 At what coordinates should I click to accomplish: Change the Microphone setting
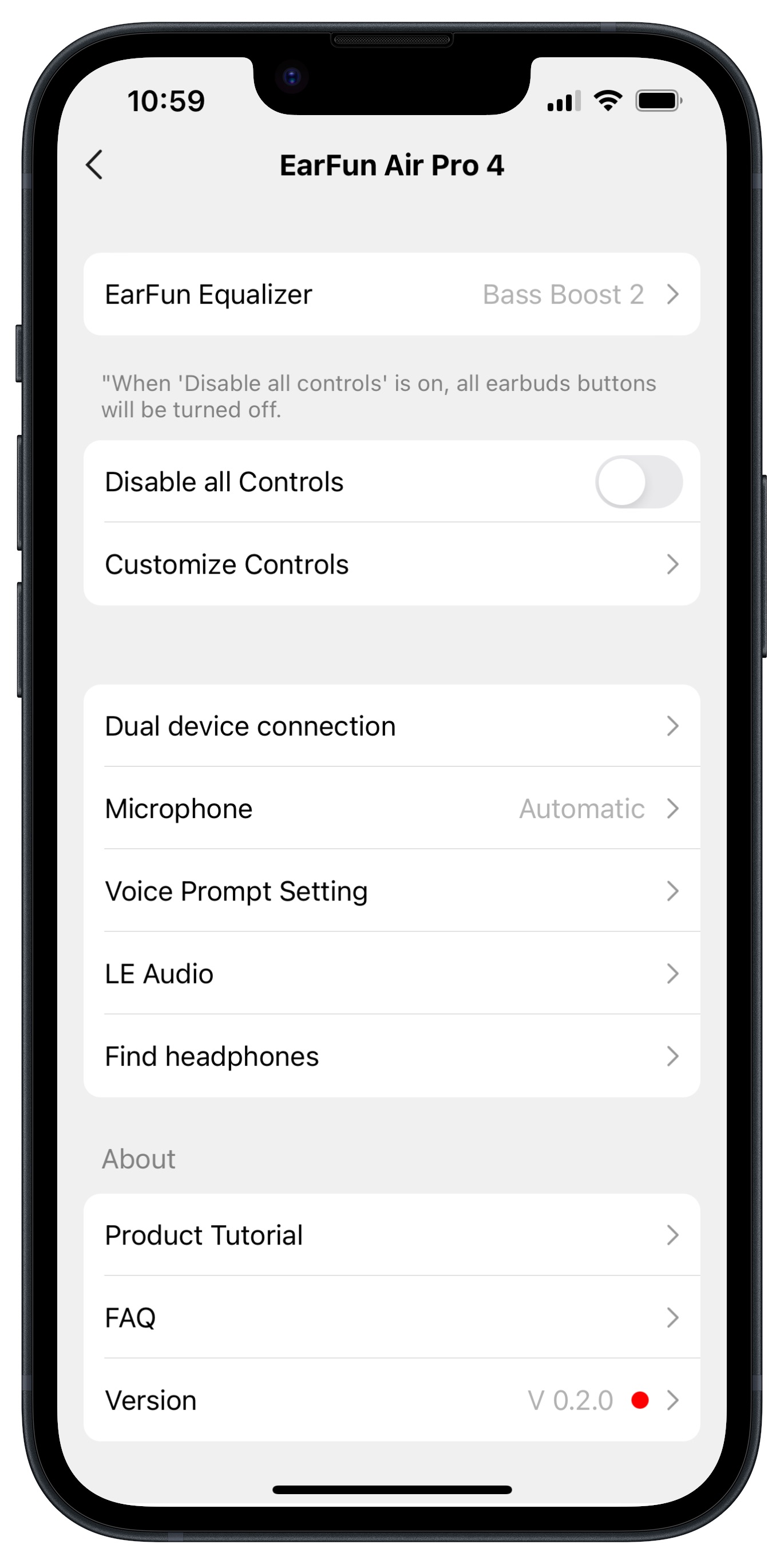point(392,809)
